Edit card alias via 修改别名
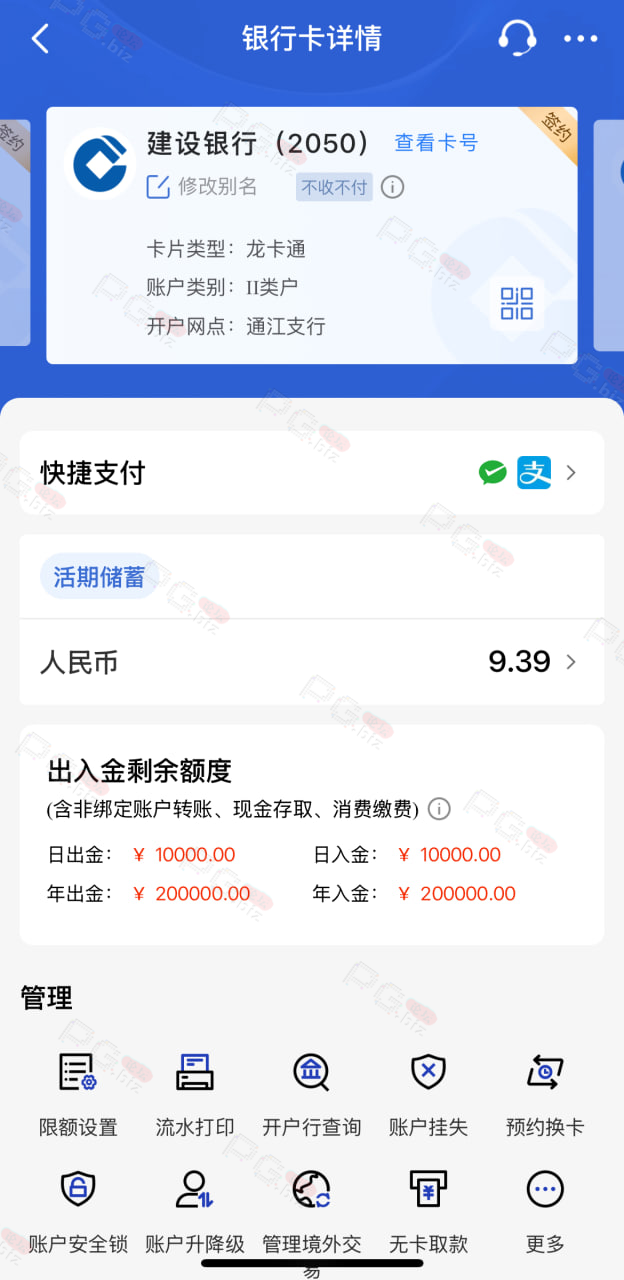This screenshot has width=624, height=1280. pyautogui.click(x=202, y=187)
